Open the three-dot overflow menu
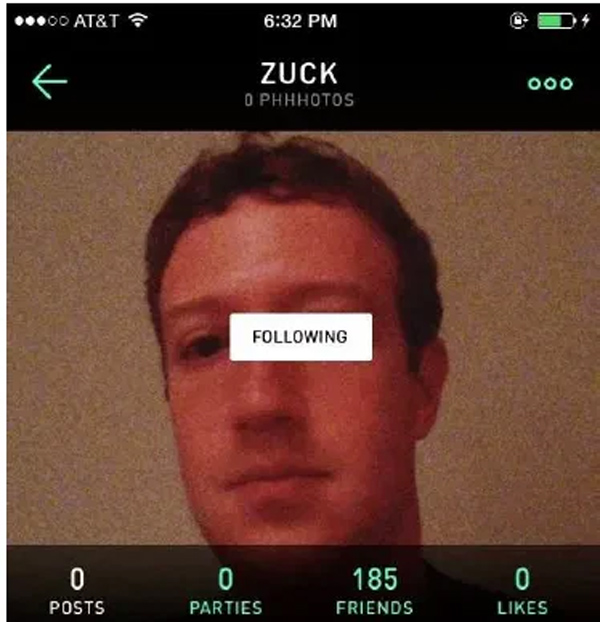The image size is (600, 622). tap(550, 83)
